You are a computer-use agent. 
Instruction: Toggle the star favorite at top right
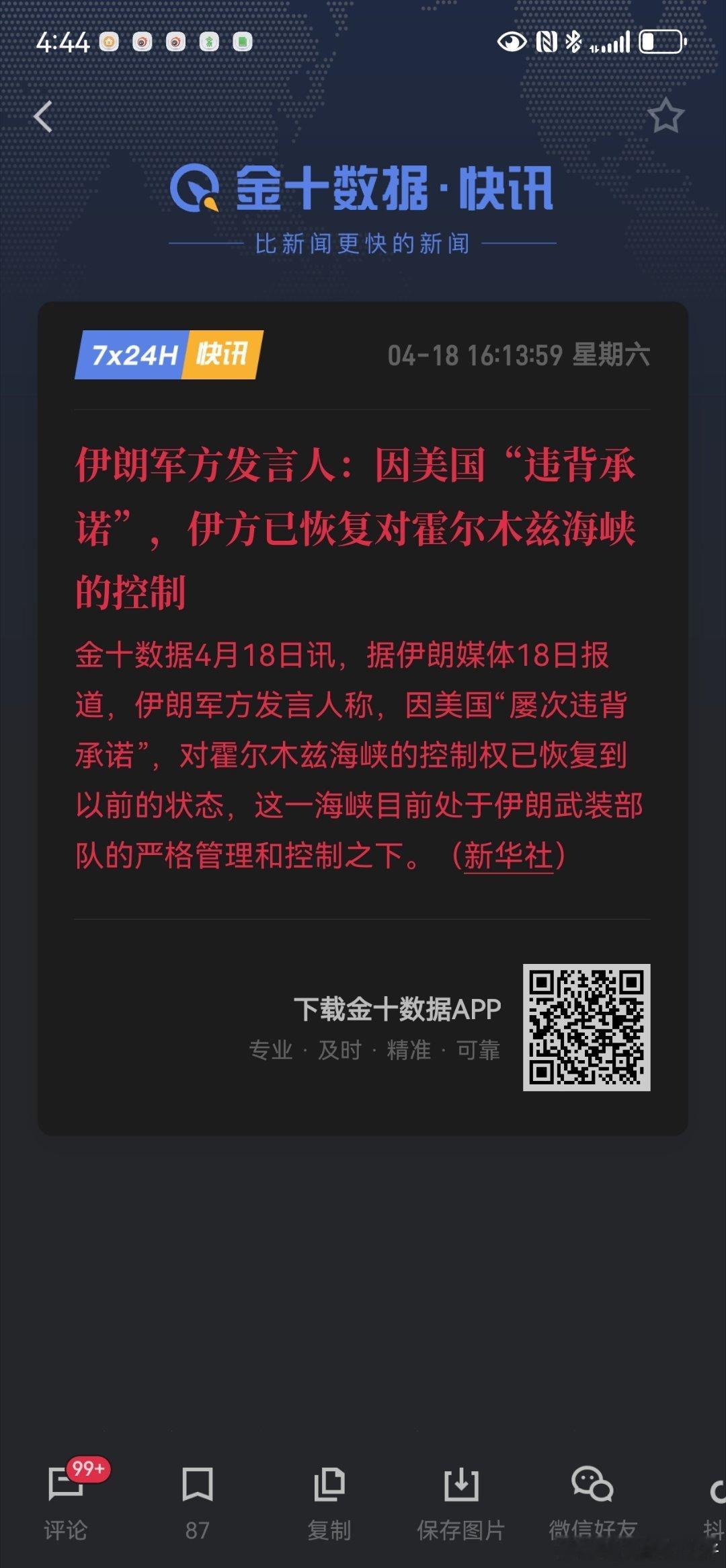(x=665, y=116)
